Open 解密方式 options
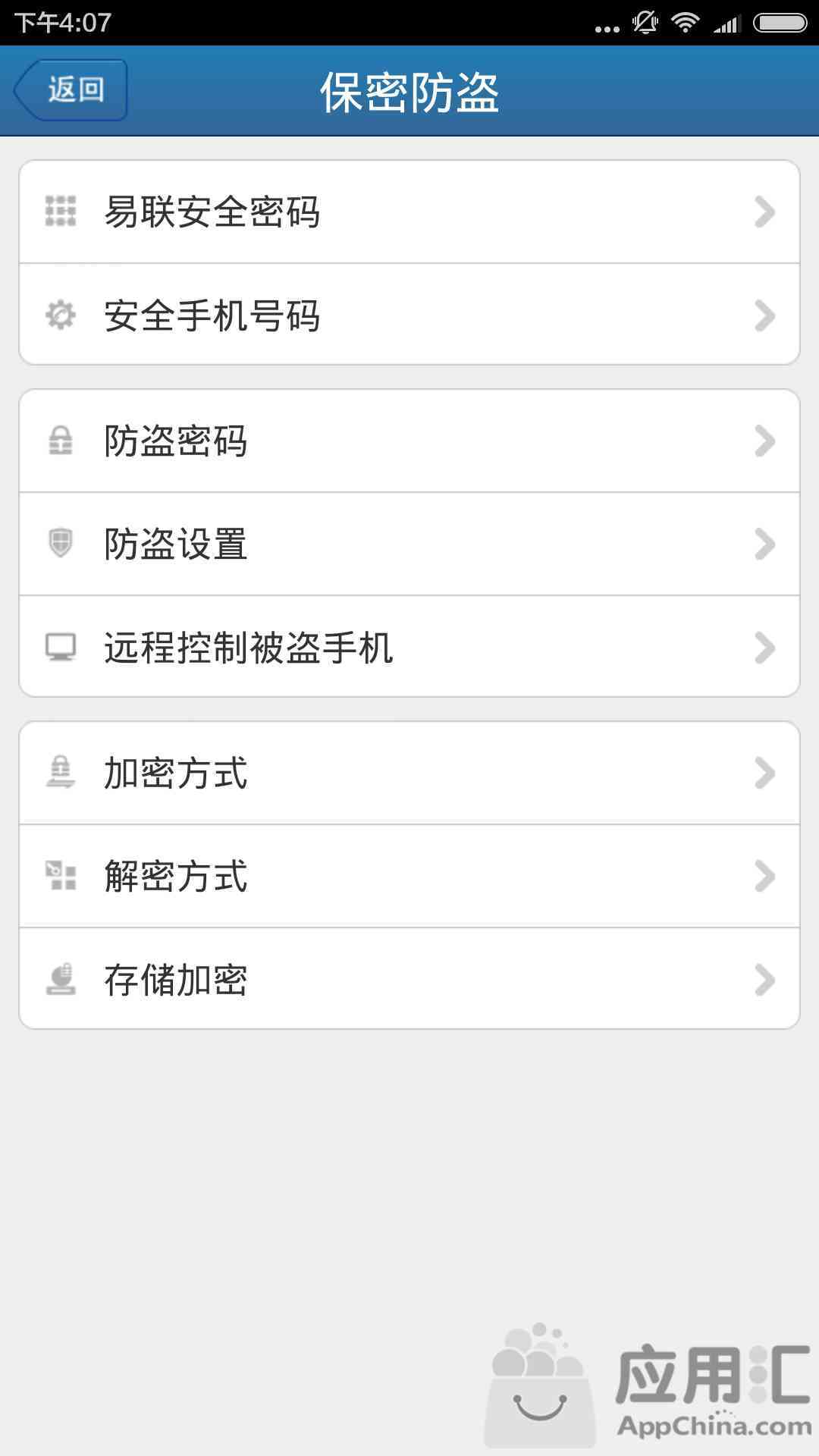 409,876
